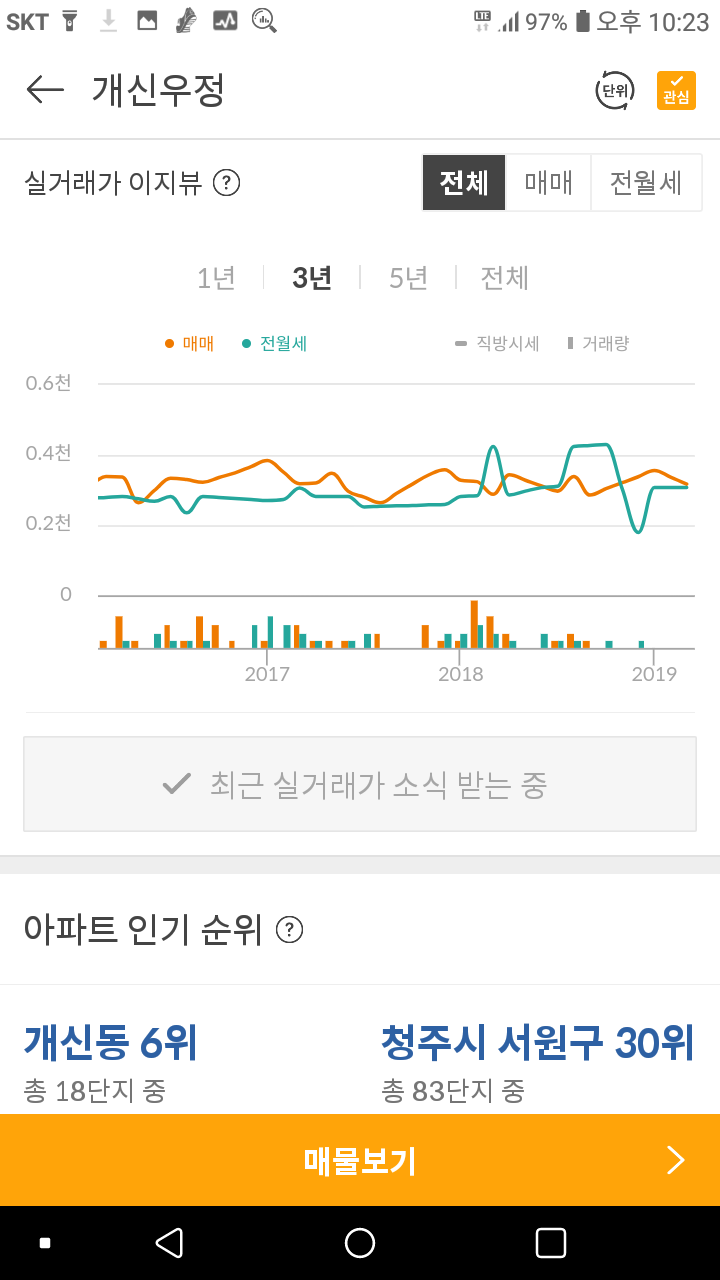720x1280 pixels.
Task: Toggle the 관심 favorite button
Action: coord(676,90)
